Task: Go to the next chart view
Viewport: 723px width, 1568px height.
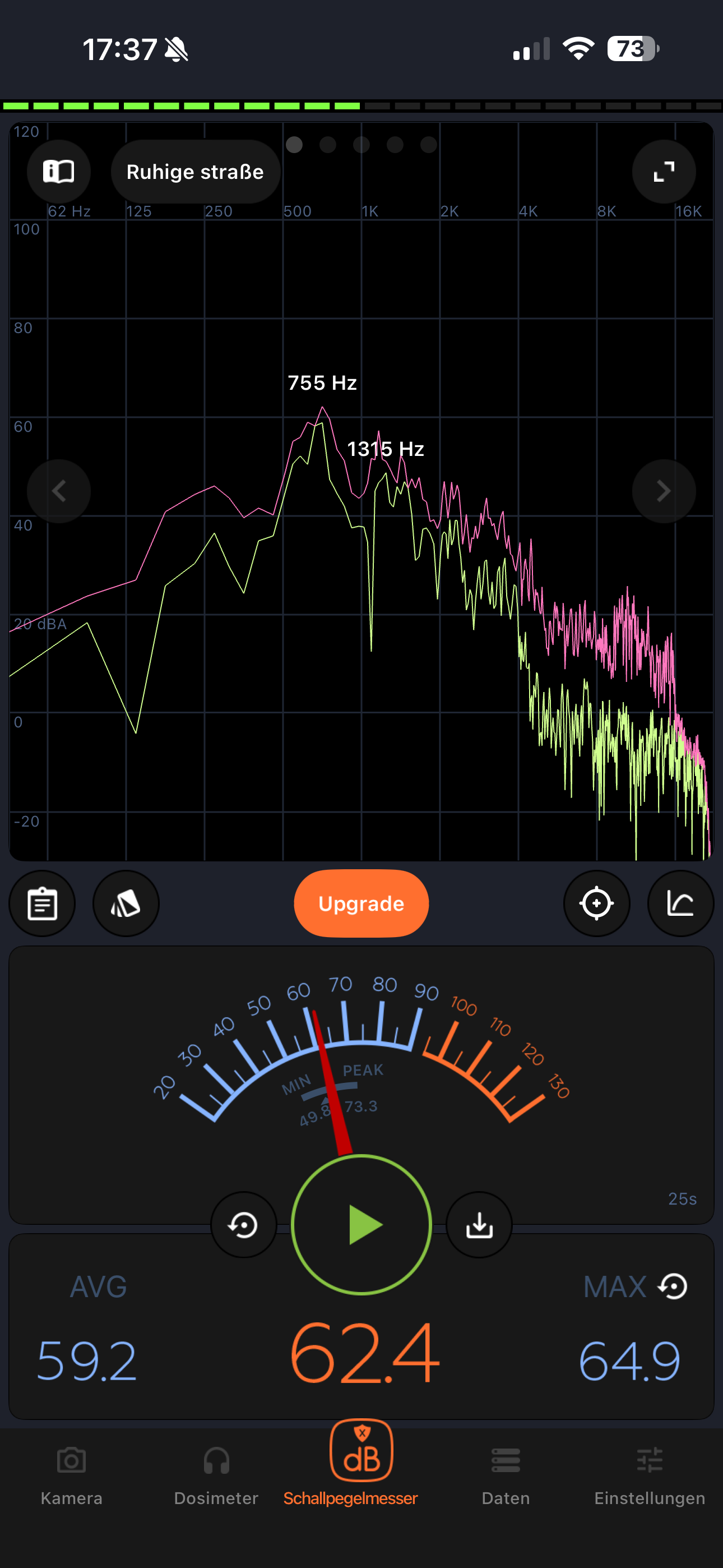Action: [664, 491]
